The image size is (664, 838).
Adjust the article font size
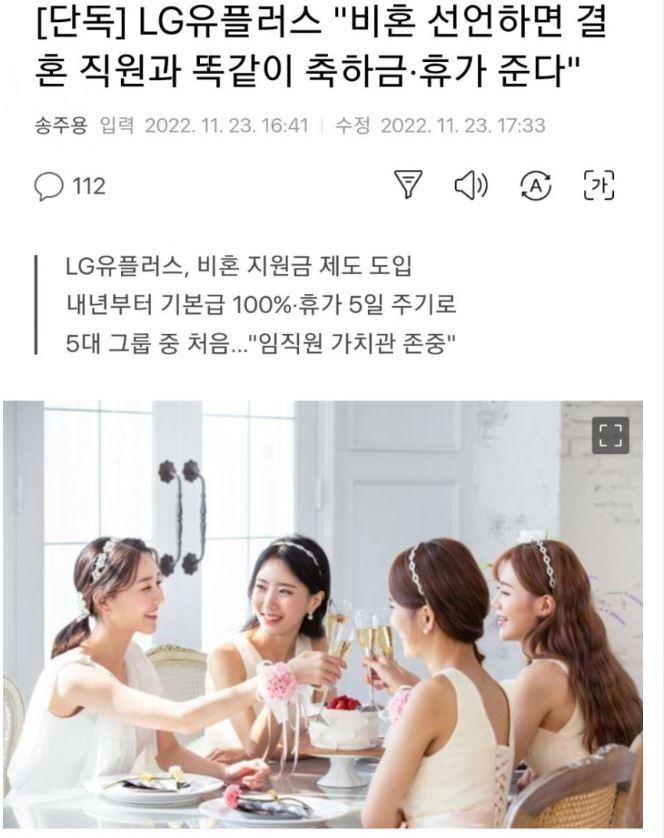(x=599, y=185)
